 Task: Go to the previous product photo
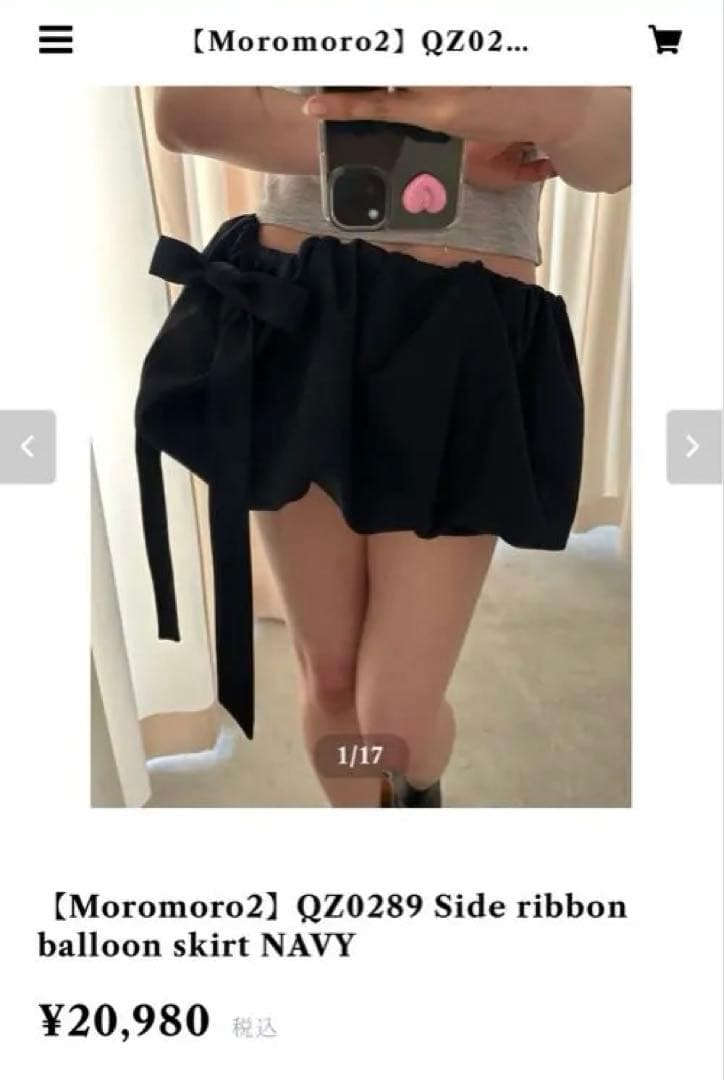point(28,447)
